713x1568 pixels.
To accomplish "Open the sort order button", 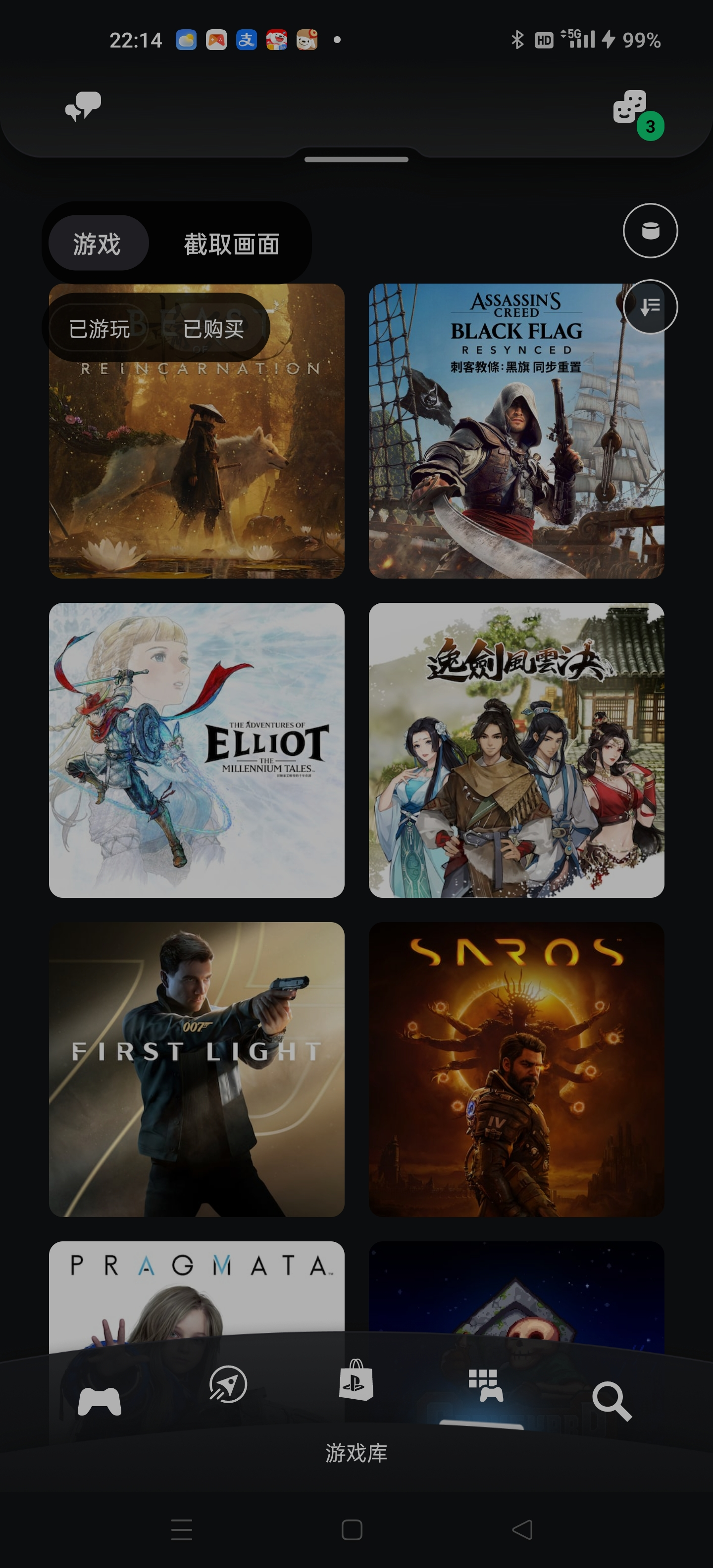I will [650, 307].
